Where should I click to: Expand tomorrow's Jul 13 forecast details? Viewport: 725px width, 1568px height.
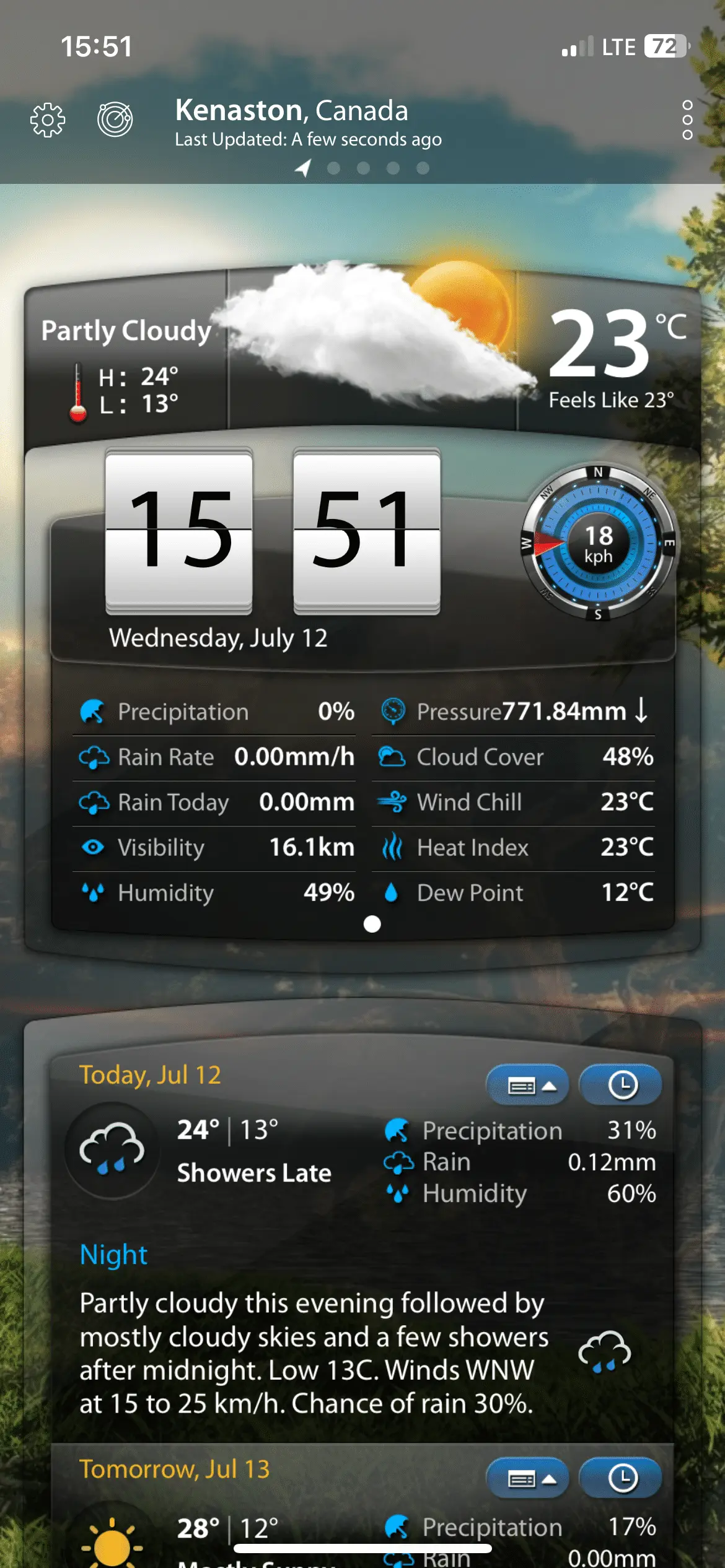tap(527, 1479)
